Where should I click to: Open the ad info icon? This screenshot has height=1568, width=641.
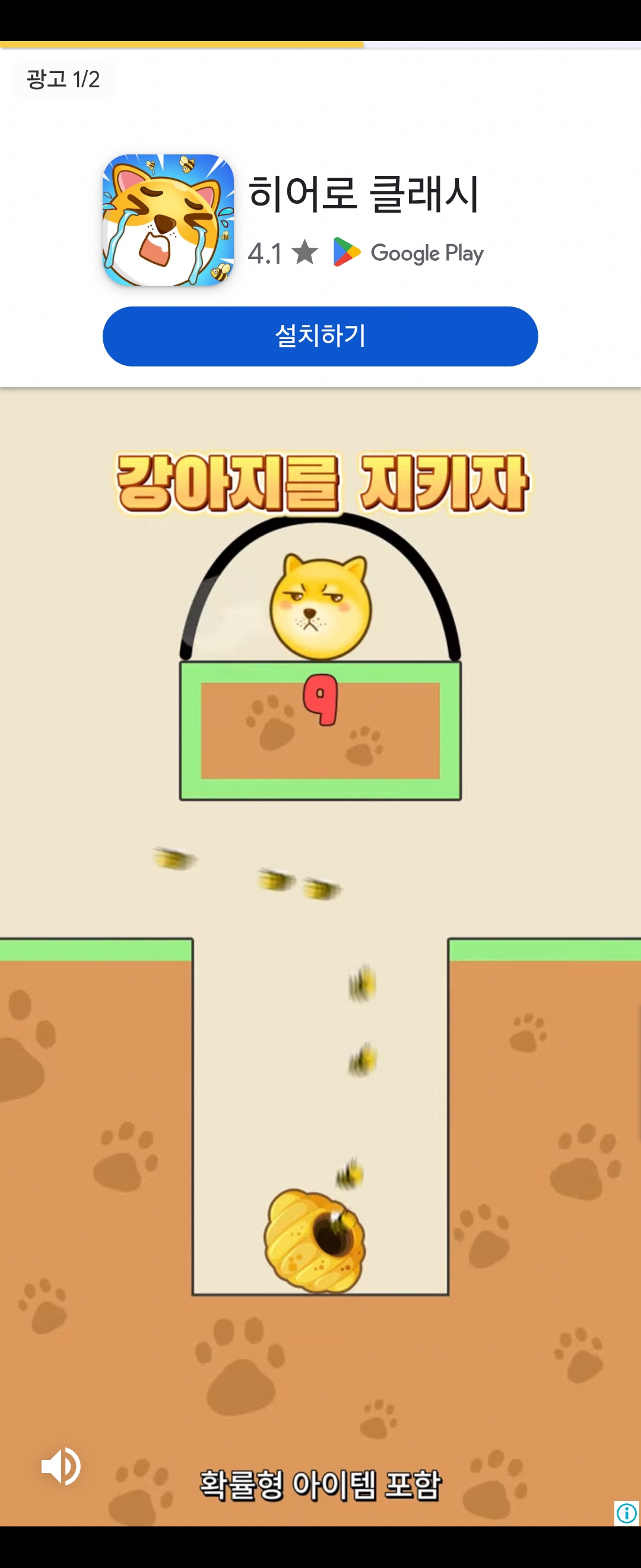(626, 1513)
